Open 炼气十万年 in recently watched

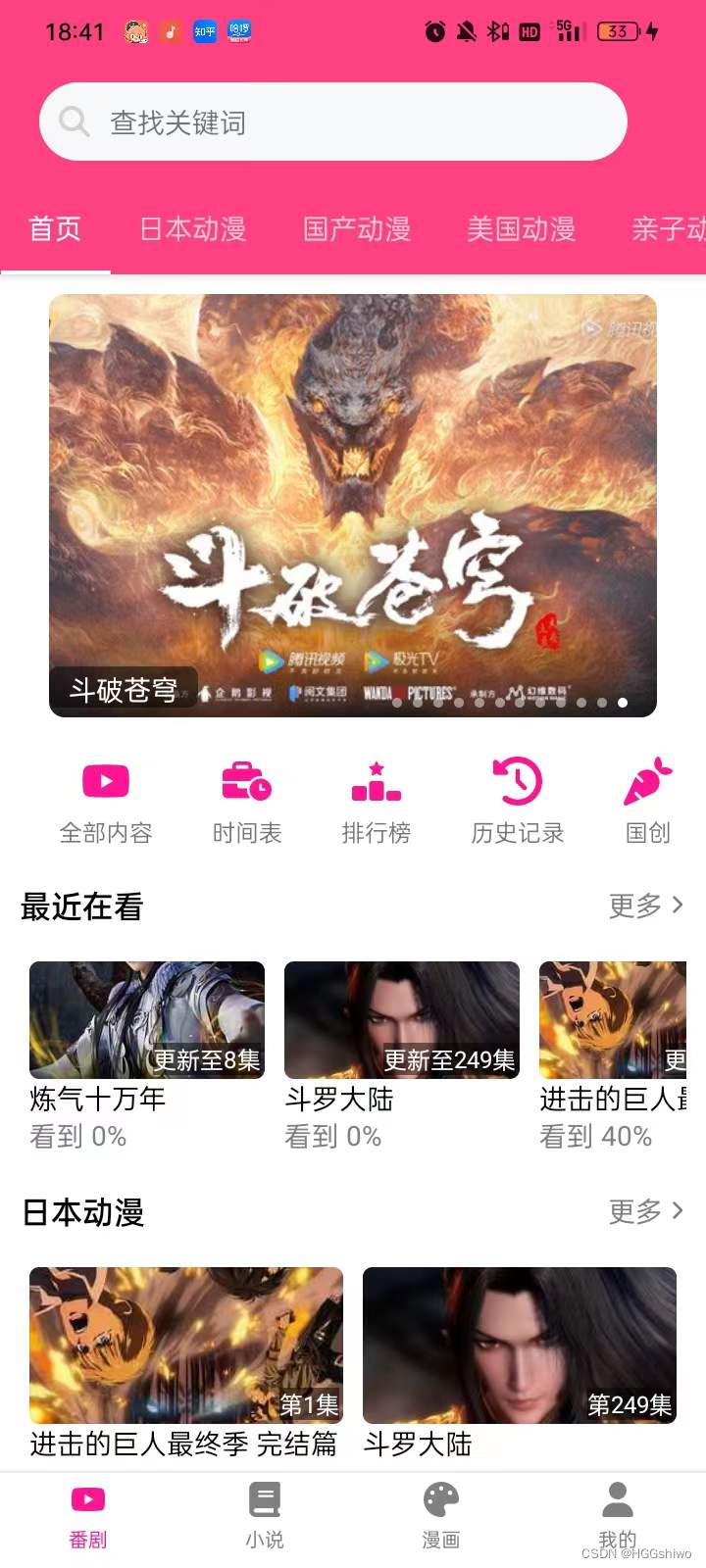pyautogui.click(x=147, y=1055)
